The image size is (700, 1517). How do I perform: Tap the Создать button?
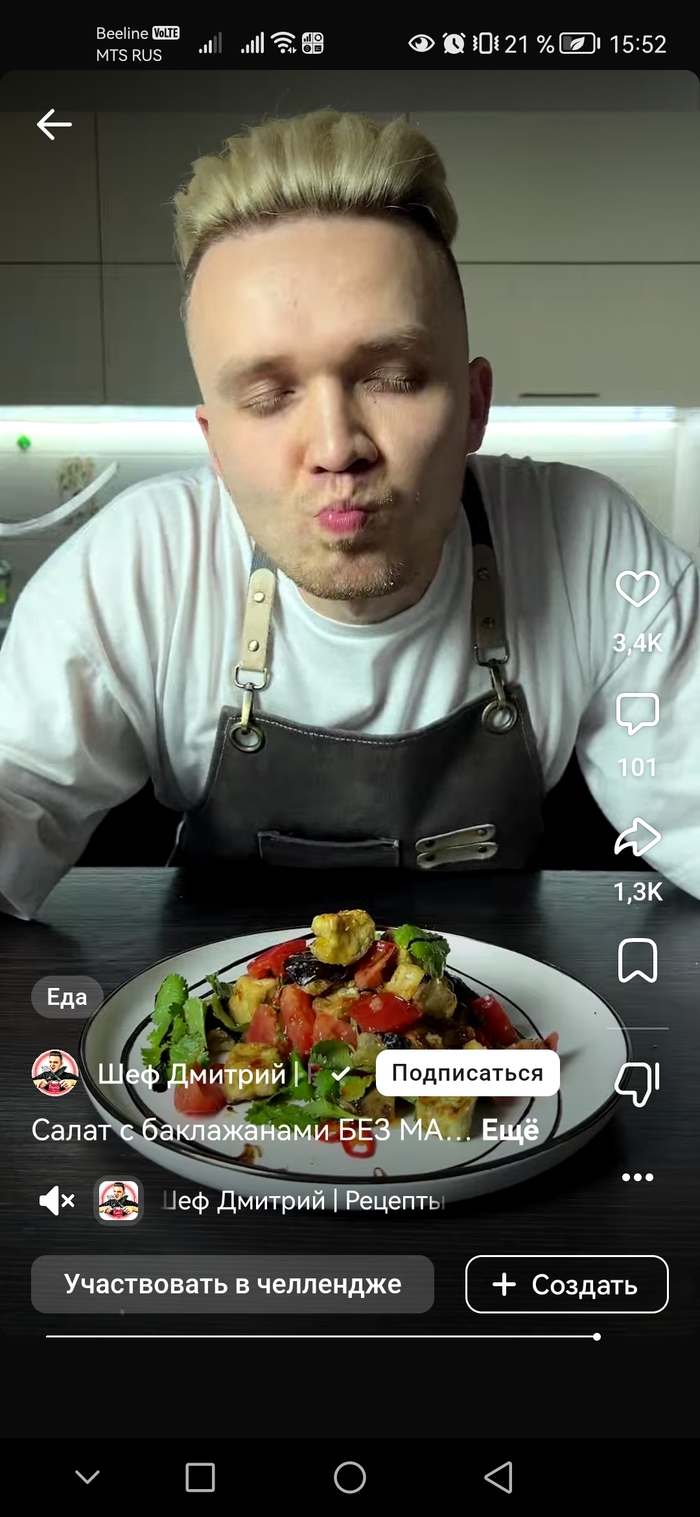tap(566, 1284)
